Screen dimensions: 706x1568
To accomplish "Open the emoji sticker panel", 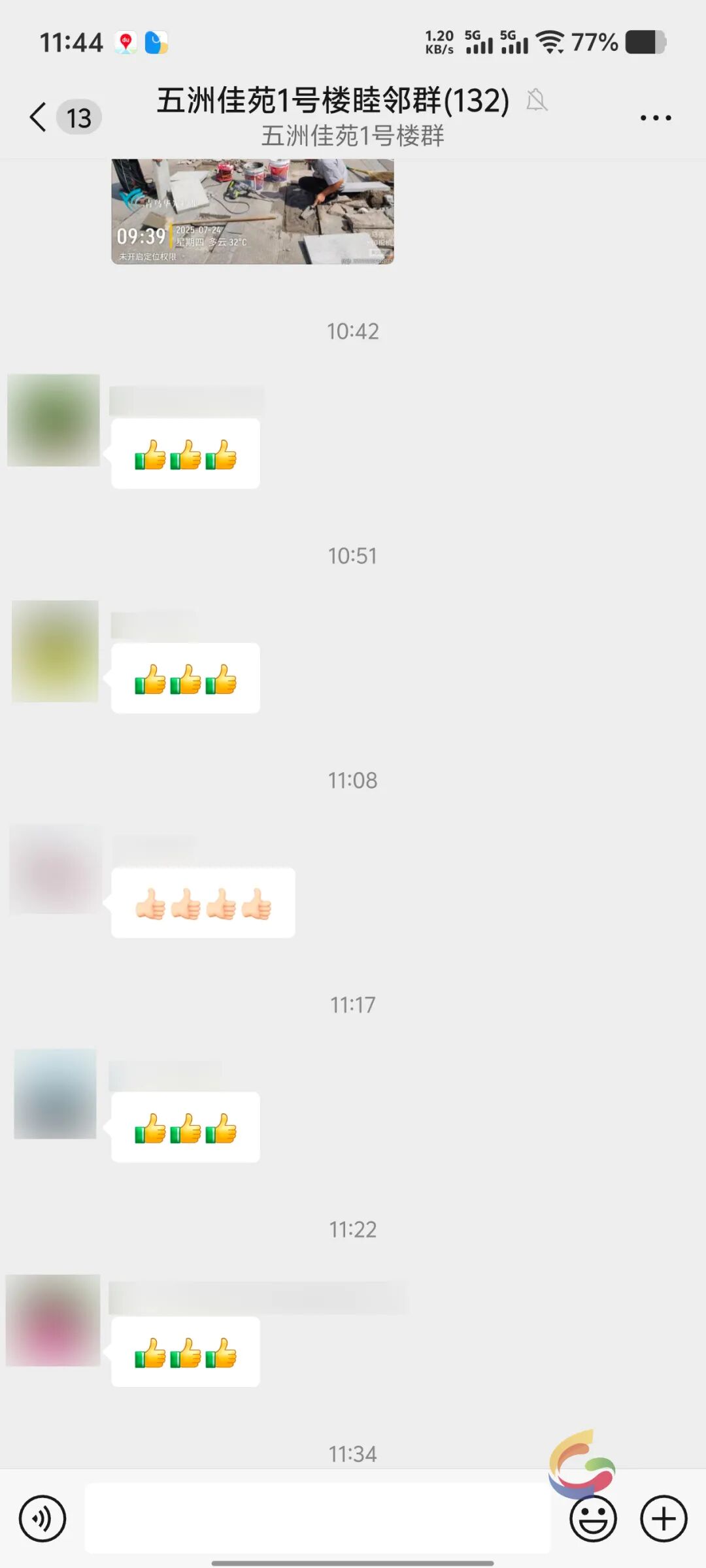I will pos(593,1518).
